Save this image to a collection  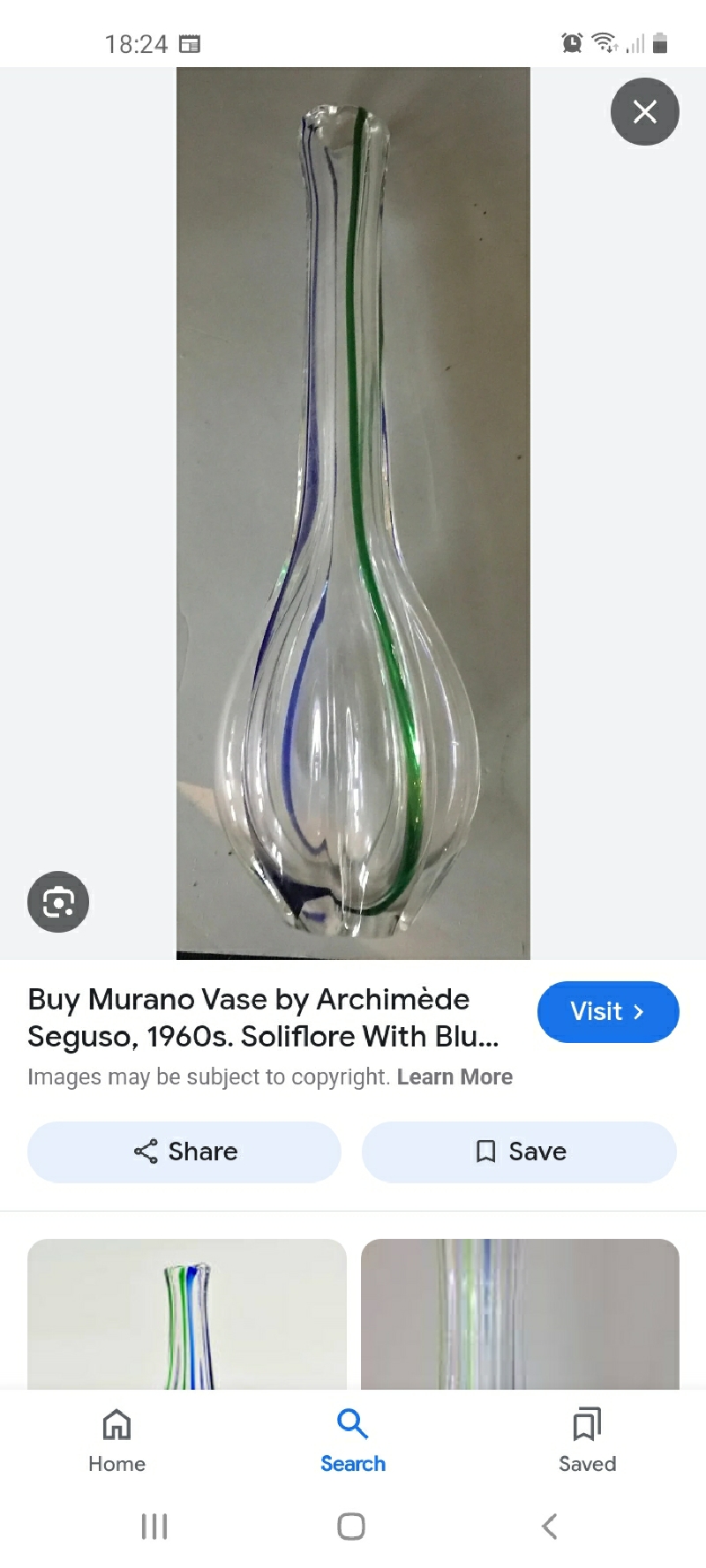point(519,1152)
